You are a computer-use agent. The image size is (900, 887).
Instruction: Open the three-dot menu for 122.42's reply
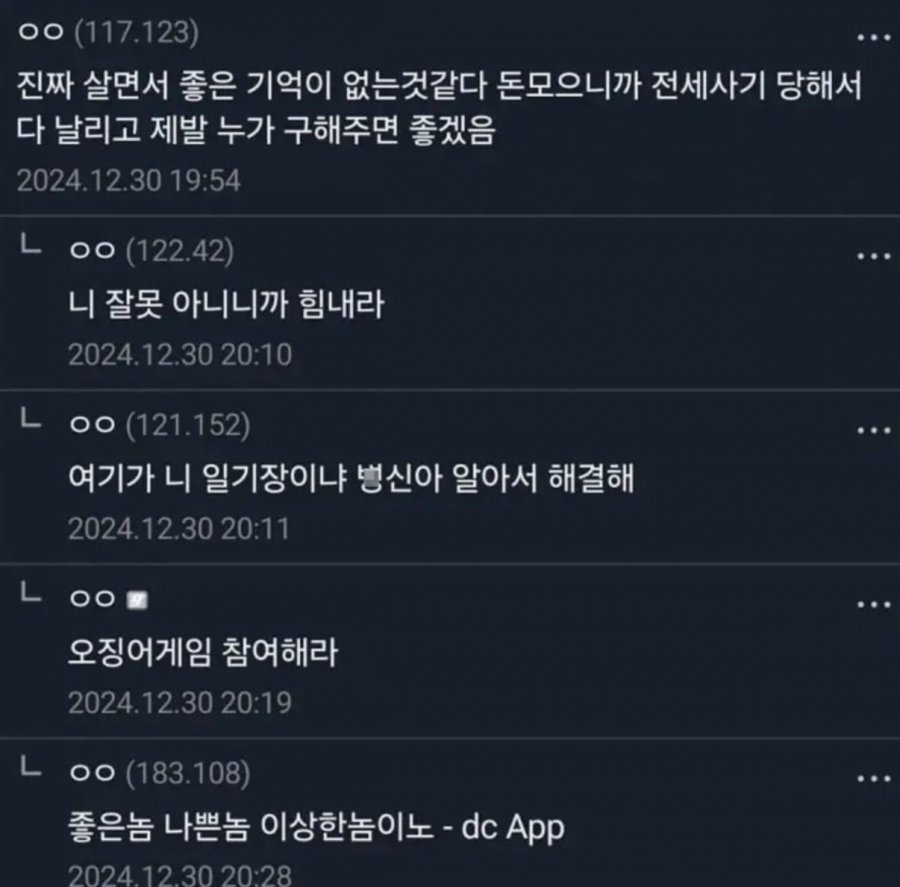(873, 256)
